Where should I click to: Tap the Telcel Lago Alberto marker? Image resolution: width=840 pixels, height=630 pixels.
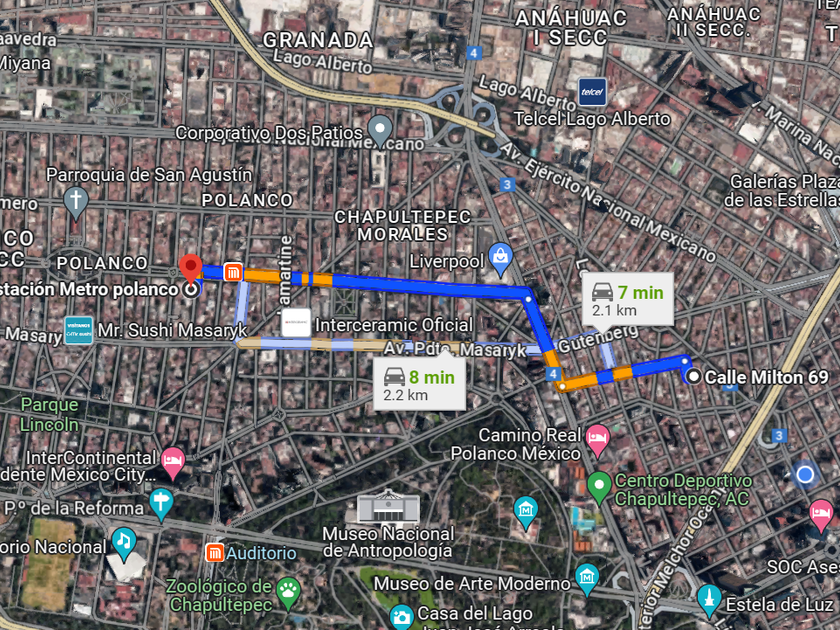[x=592, y=93]
